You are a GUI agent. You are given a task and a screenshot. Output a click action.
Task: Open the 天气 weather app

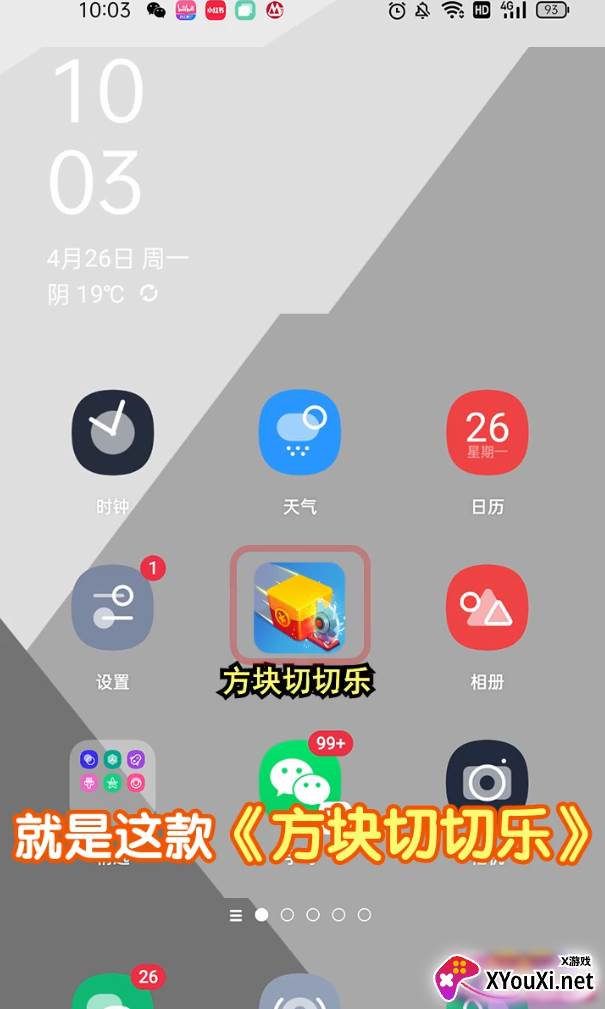(300, 432)
